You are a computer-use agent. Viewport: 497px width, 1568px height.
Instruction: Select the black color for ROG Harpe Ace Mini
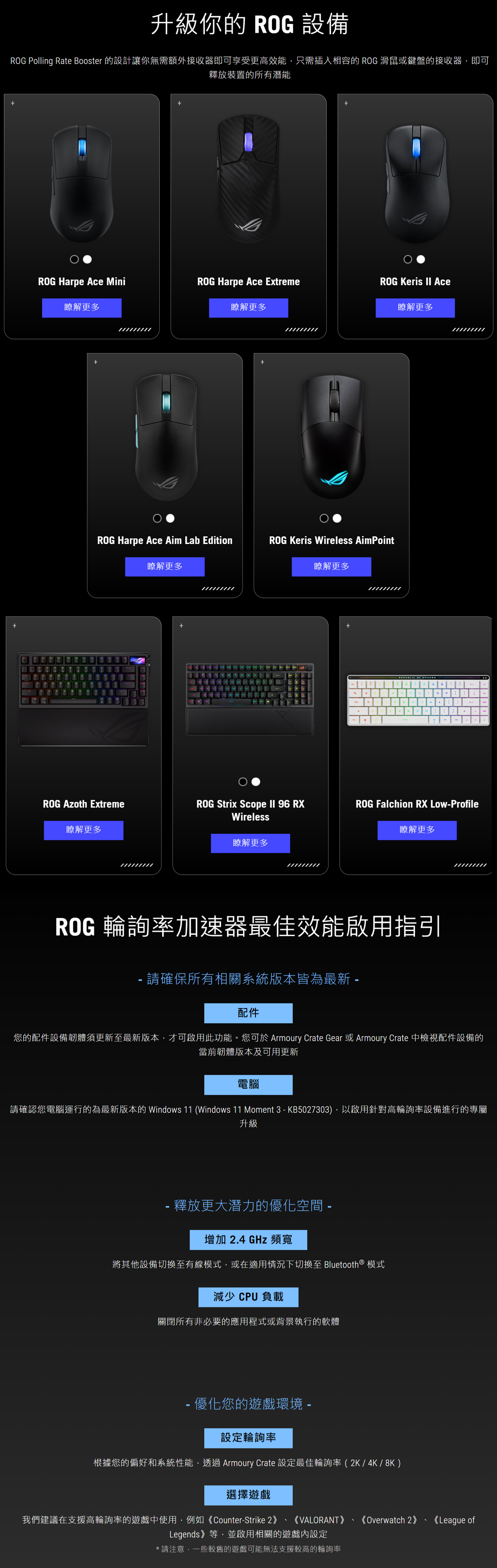coord(74,259)
